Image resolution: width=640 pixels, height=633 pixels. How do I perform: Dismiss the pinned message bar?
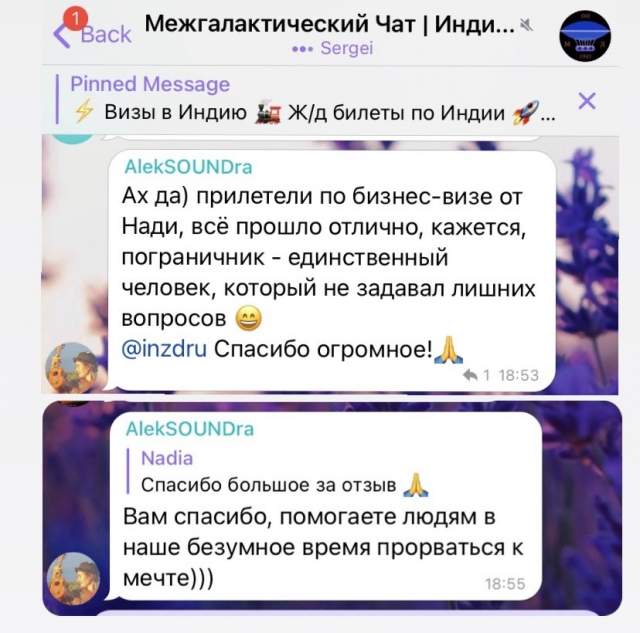click(588, 100)
